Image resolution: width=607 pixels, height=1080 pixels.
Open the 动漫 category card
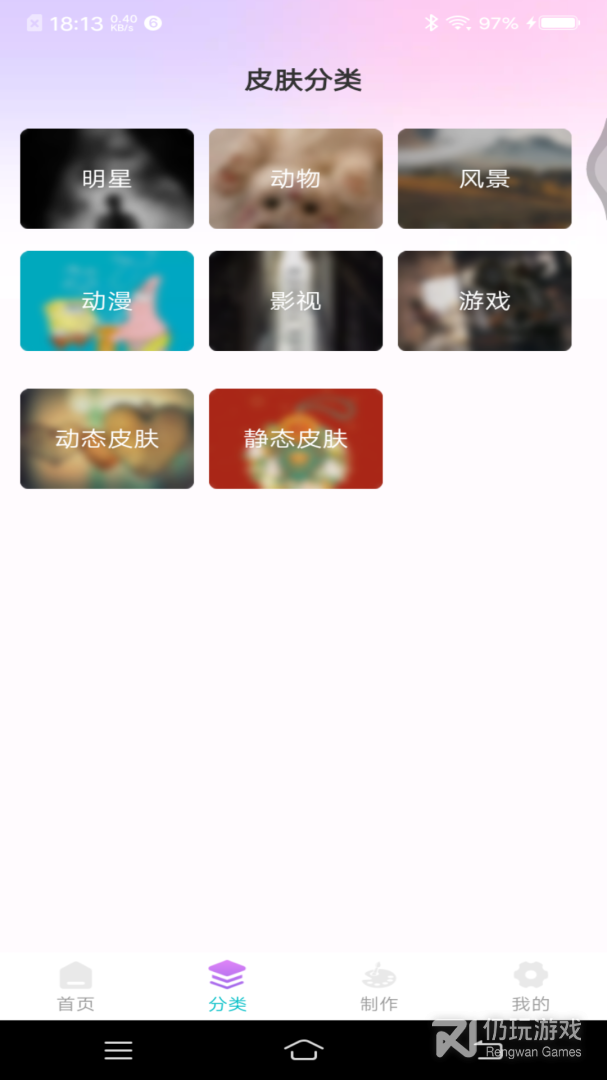[107, 301]
